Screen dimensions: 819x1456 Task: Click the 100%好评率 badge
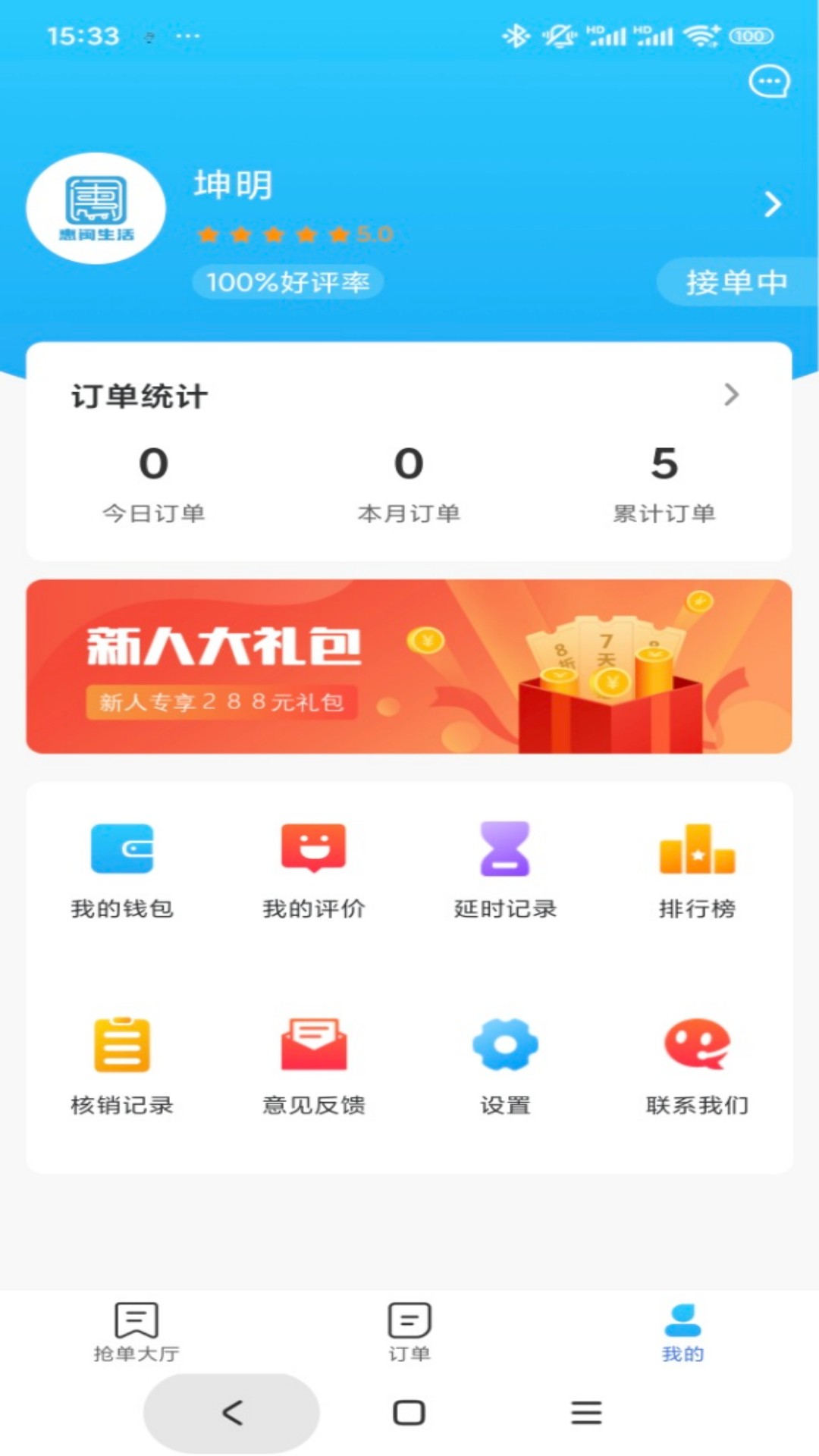(x=288, y=281)
